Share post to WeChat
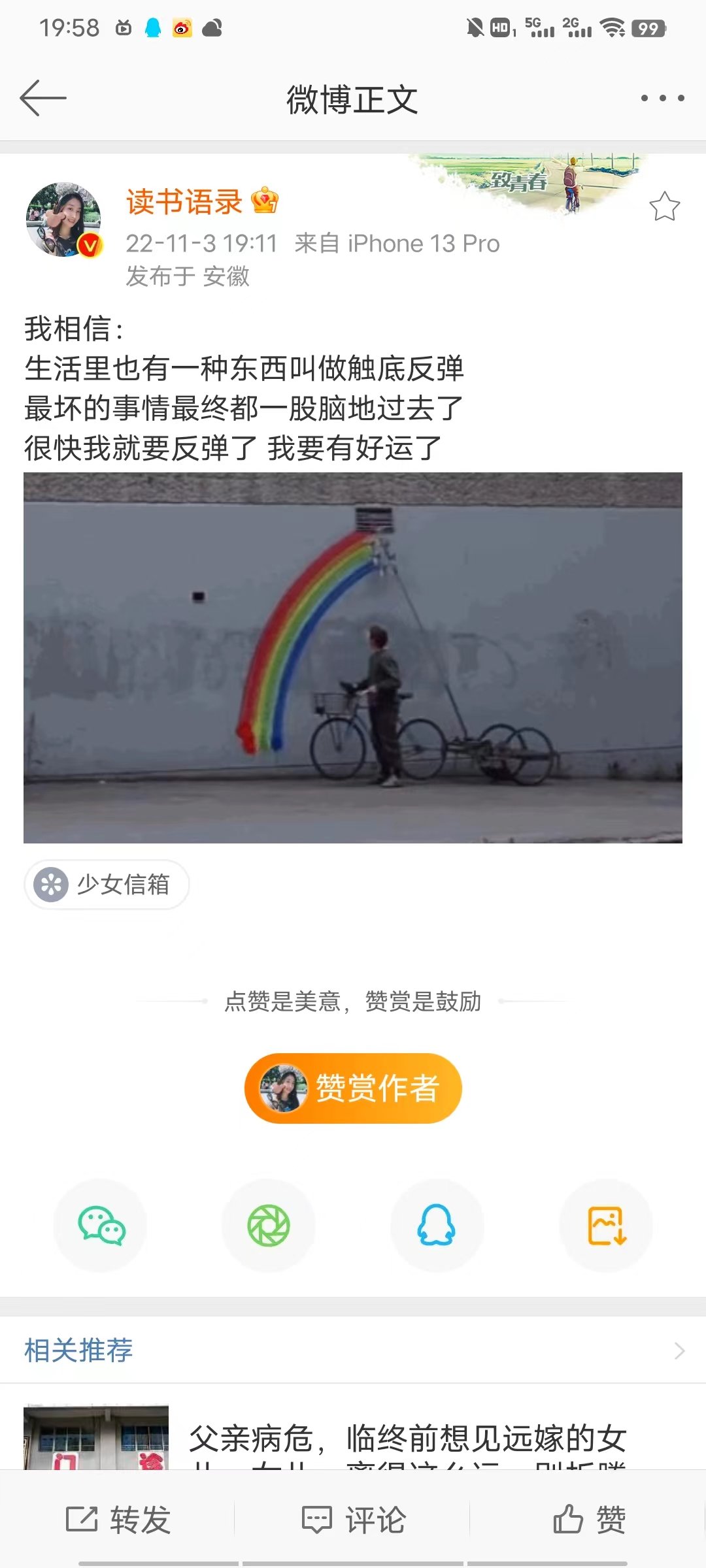The height and width of the screenshot is (1568, 706). coord(101,1225)
